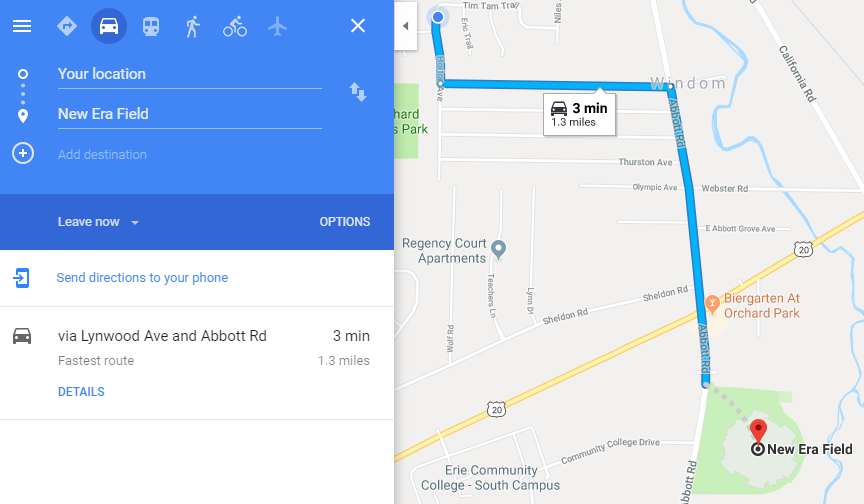
Task: Send directions to your phone
Action: point(142,278)
